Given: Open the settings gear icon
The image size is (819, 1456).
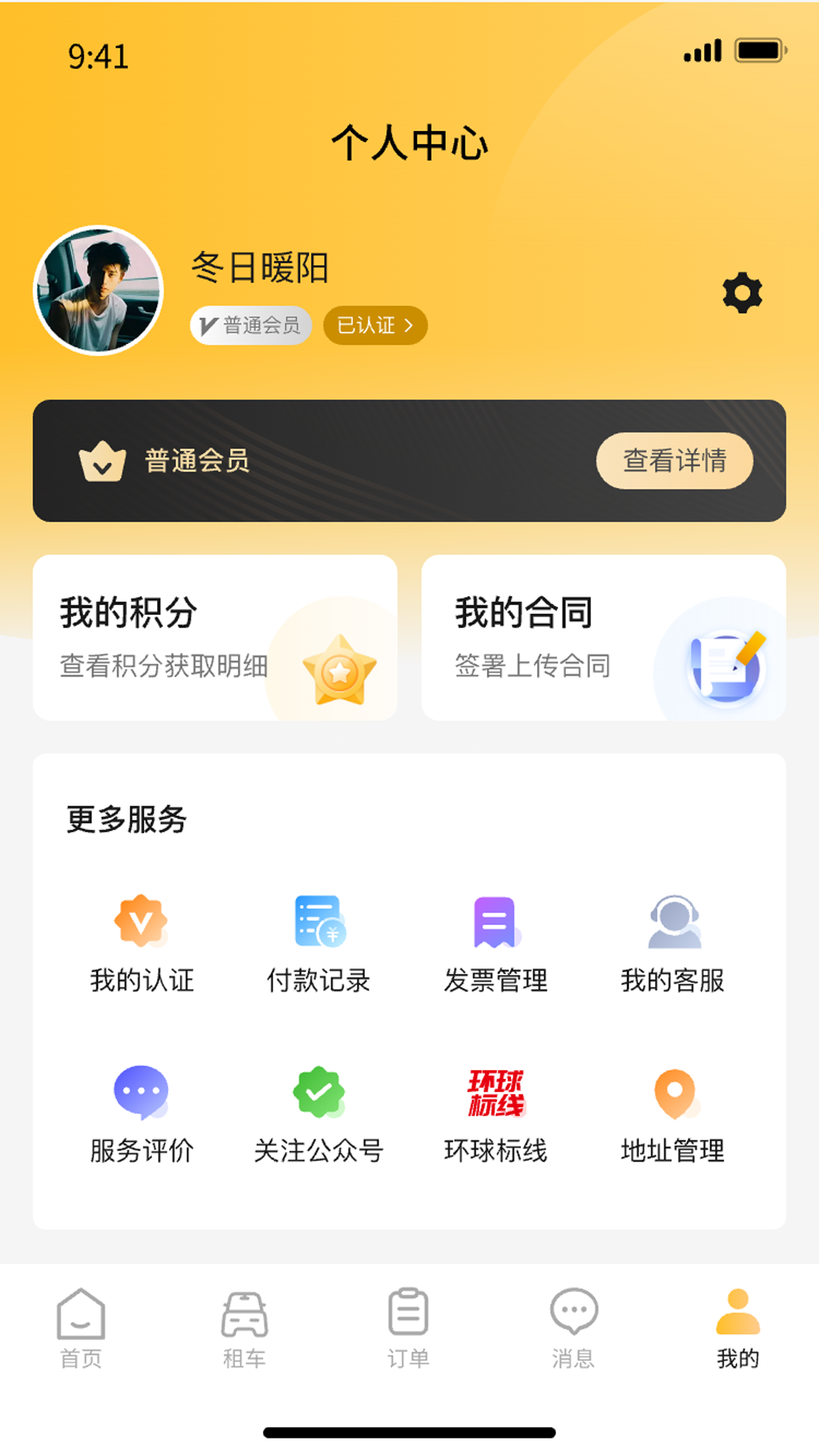Looking at the screenshot, I should pyautogui.click(x=742, y=293).
